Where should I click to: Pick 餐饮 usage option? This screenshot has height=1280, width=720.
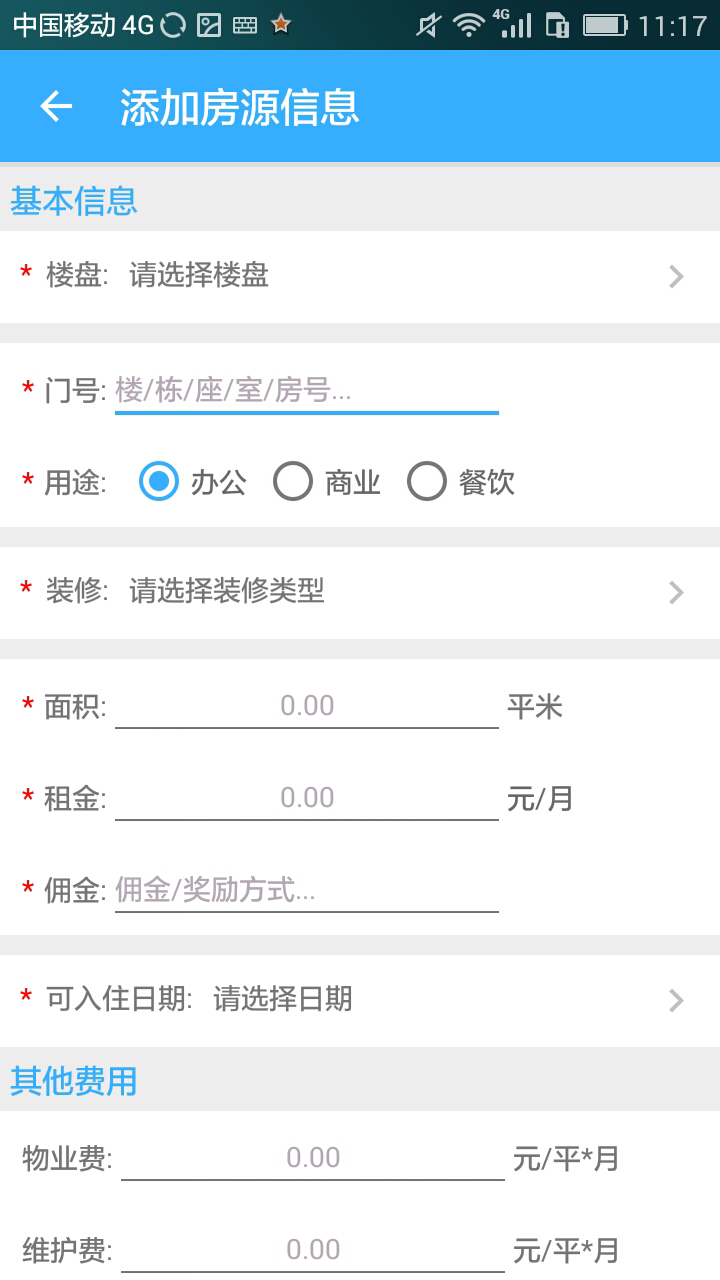(x=427, y=482)
